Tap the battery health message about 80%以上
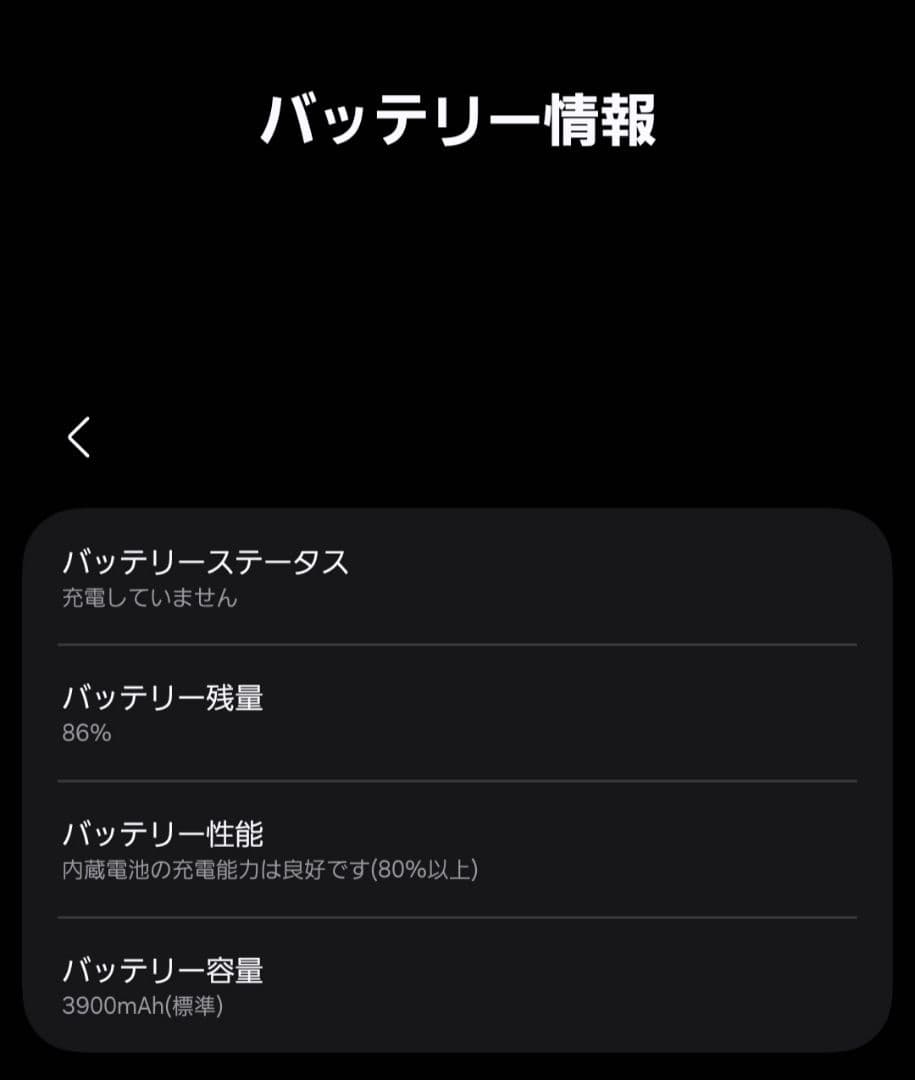This screenshot has height=1080, width=915. coord(270,869)
